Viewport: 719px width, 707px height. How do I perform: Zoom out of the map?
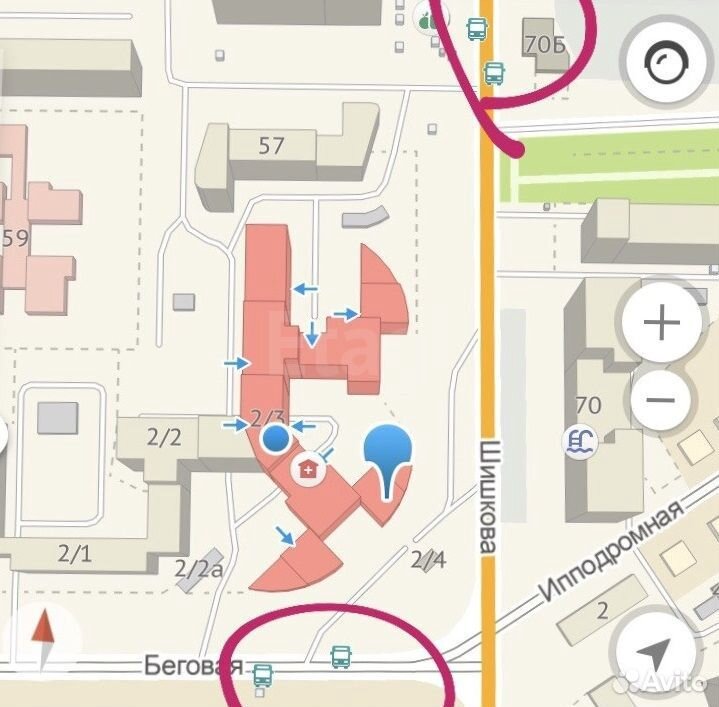[661, 400]
